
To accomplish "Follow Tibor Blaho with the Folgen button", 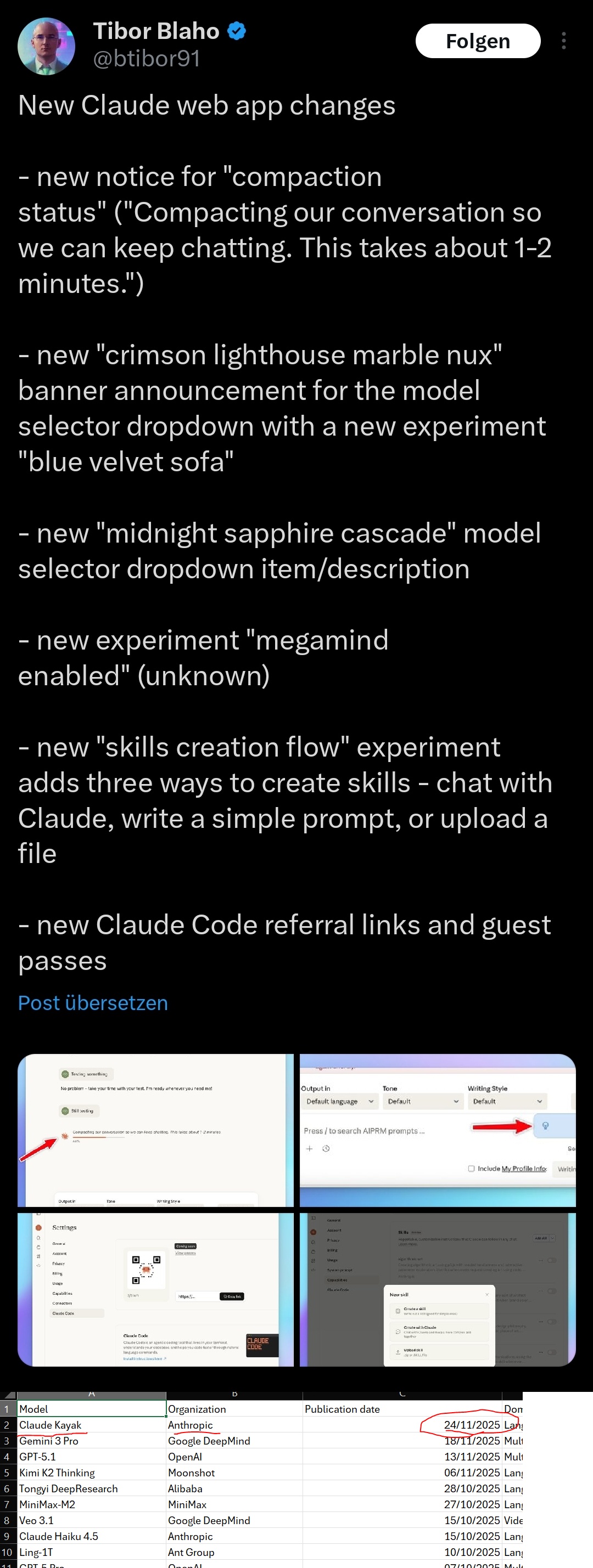I will 478,41.
